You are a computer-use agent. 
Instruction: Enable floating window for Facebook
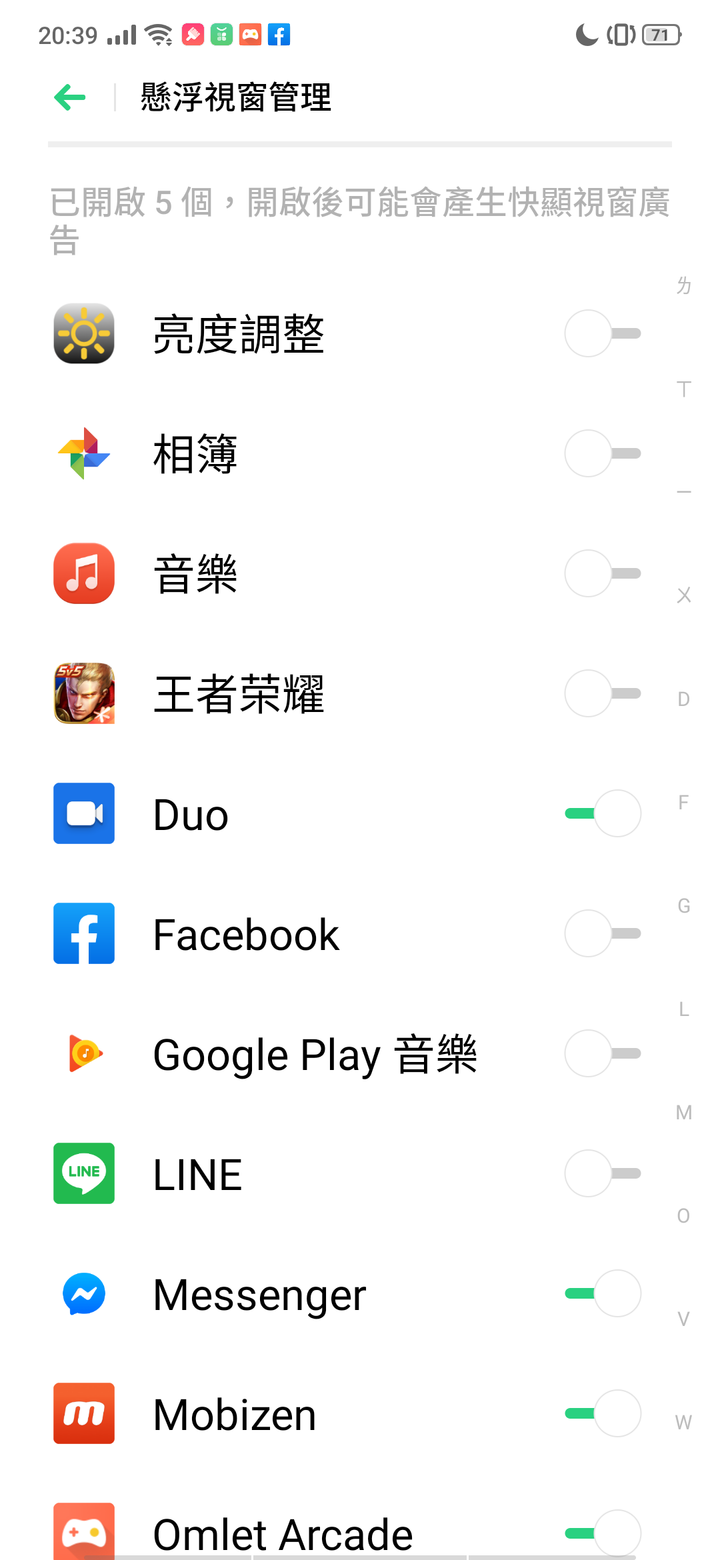(602, 934)
